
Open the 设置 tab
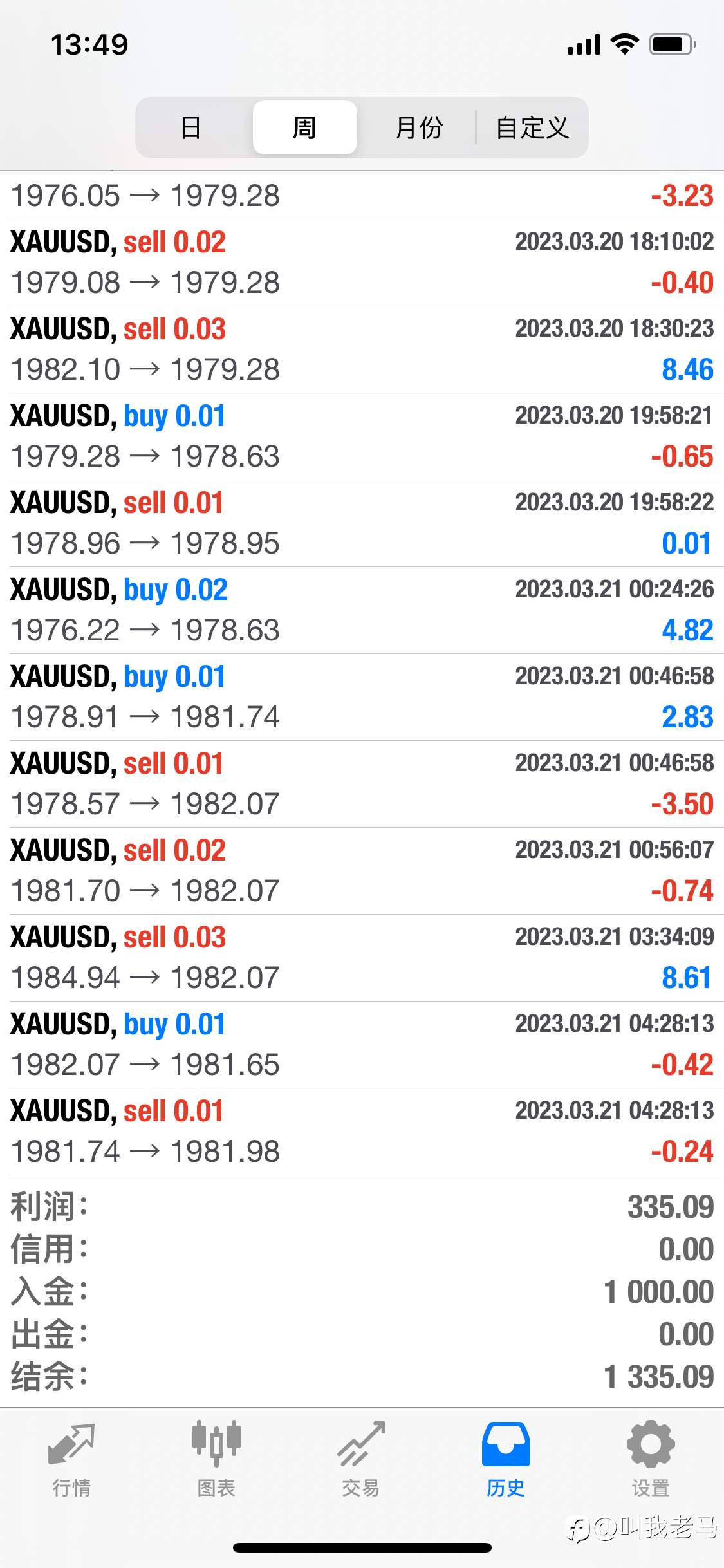pyautogui.click(x=651, y=1459)
